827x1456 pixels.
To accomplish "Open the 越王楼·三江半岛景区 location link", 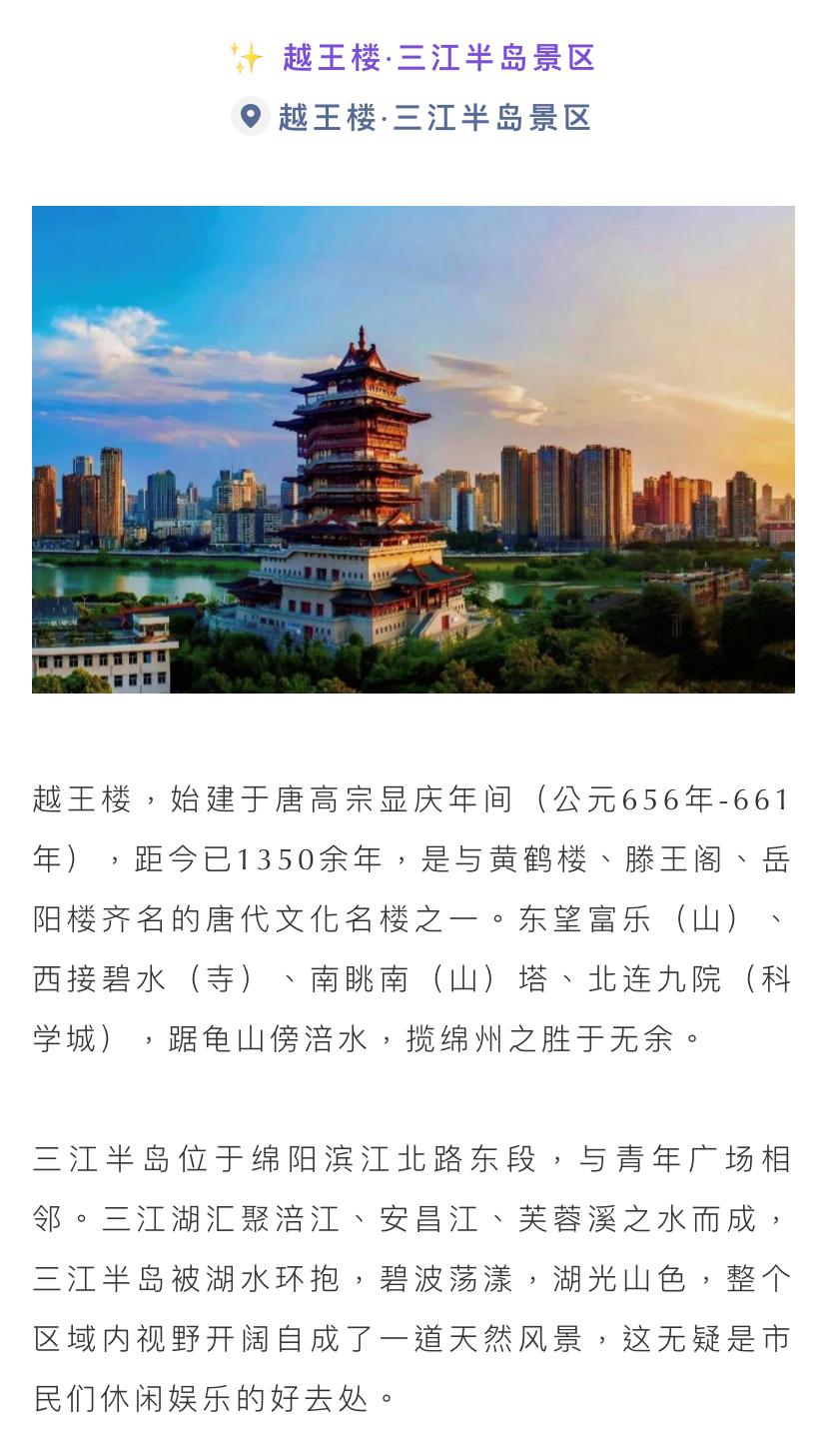I will [x=413, y=117].
